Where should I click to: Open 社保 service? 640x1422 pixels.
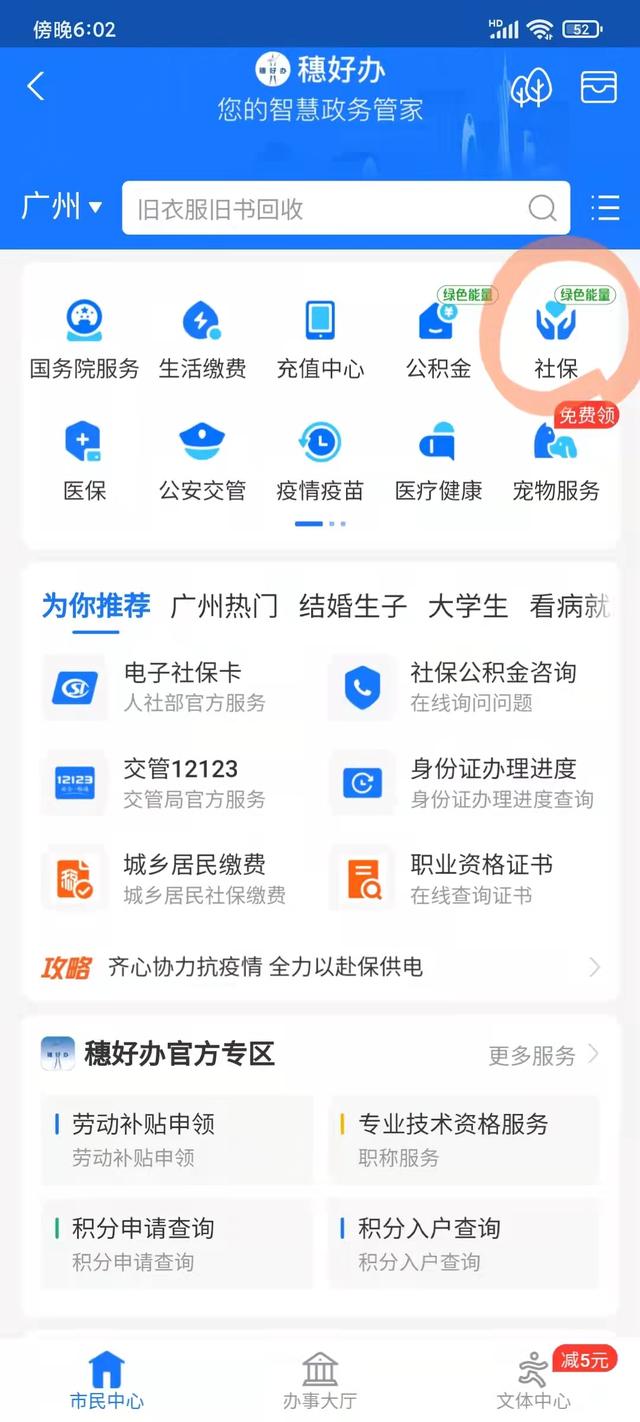click(x=556, y=338)
